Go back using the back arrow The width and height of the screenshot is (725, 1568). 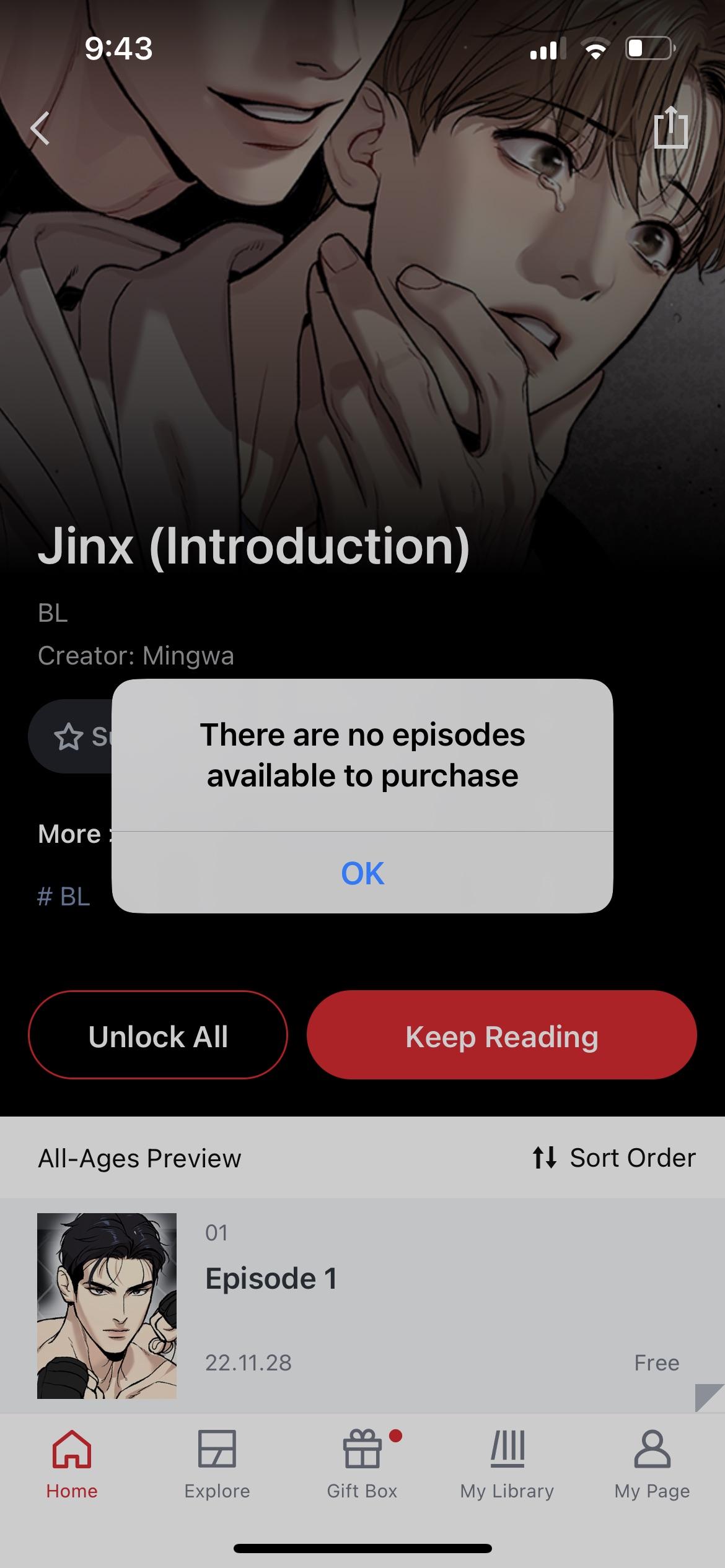(41, 128)
